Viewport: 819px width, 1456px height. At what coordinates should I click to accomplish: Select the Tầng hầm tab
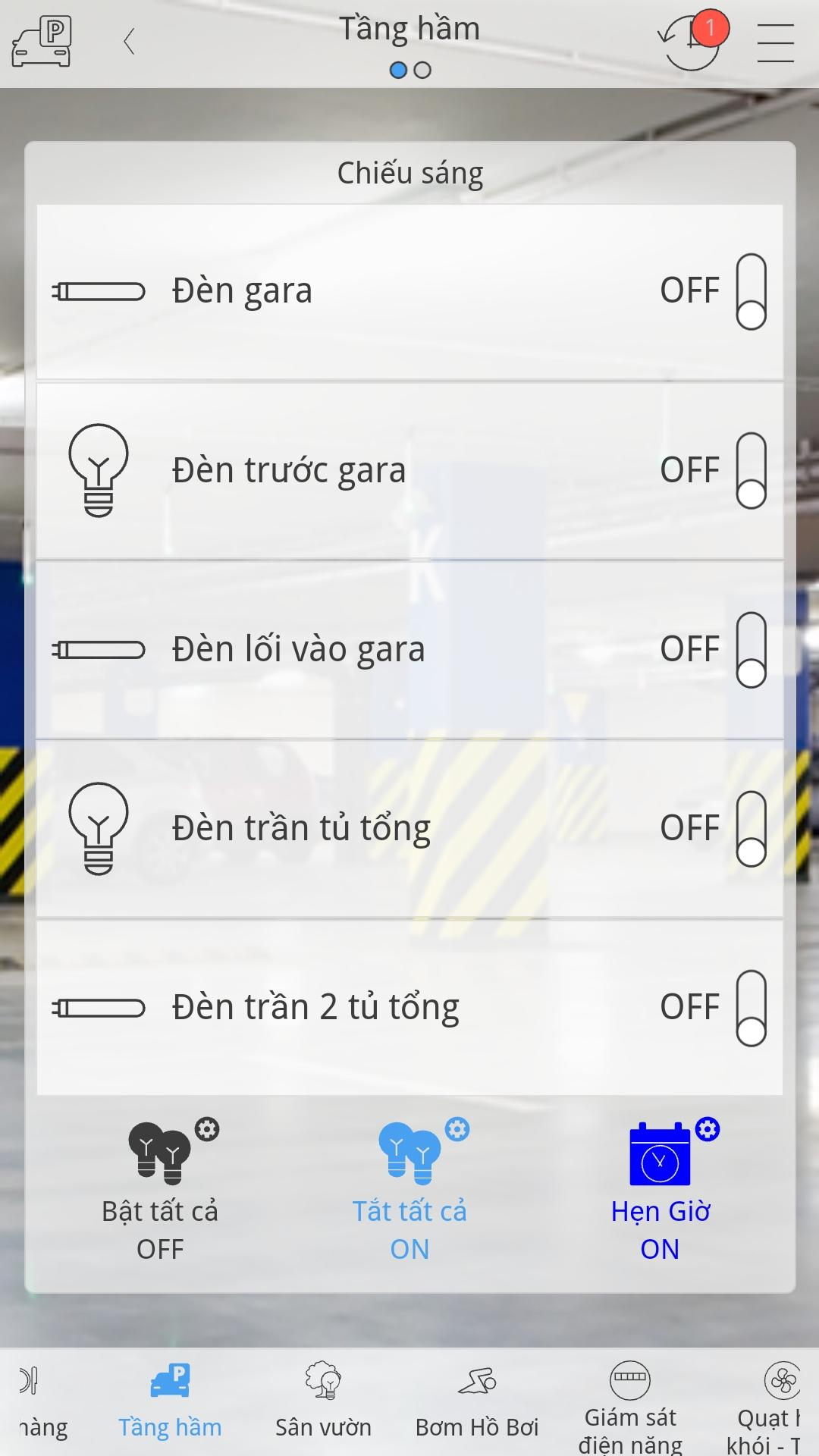click(x=170, y=1401)
